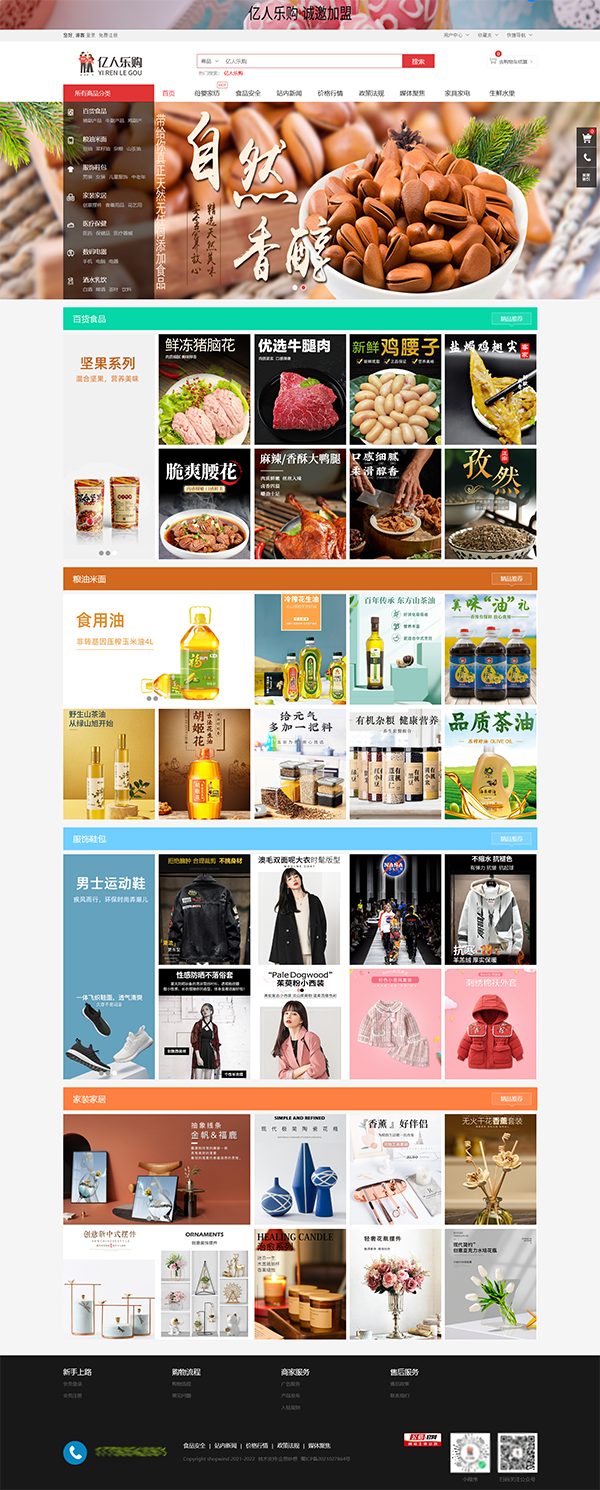Tap 精品推荐 in the 服饰鞋包 header
The height and width of the screenshot is (1490, 600).
[511, 838]
